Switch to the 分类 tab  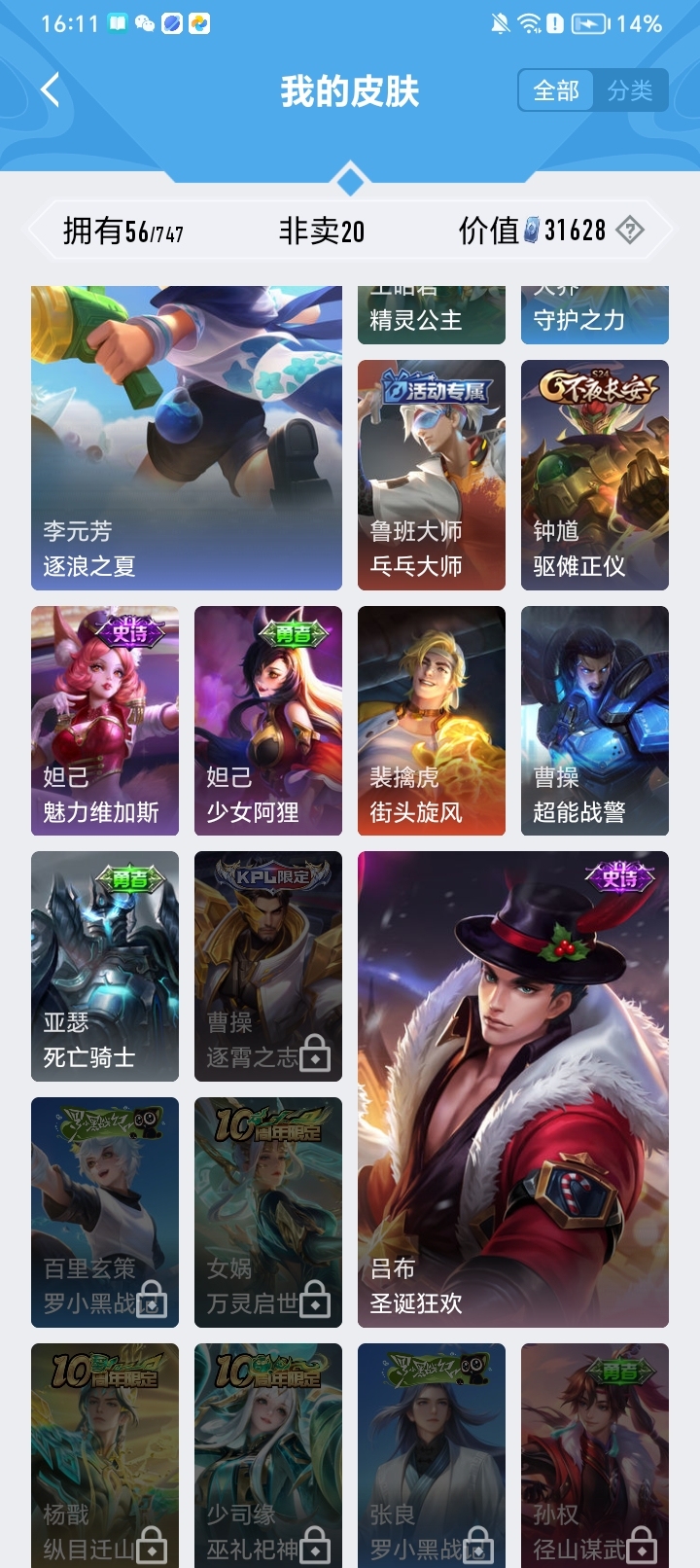pos(630,90)
